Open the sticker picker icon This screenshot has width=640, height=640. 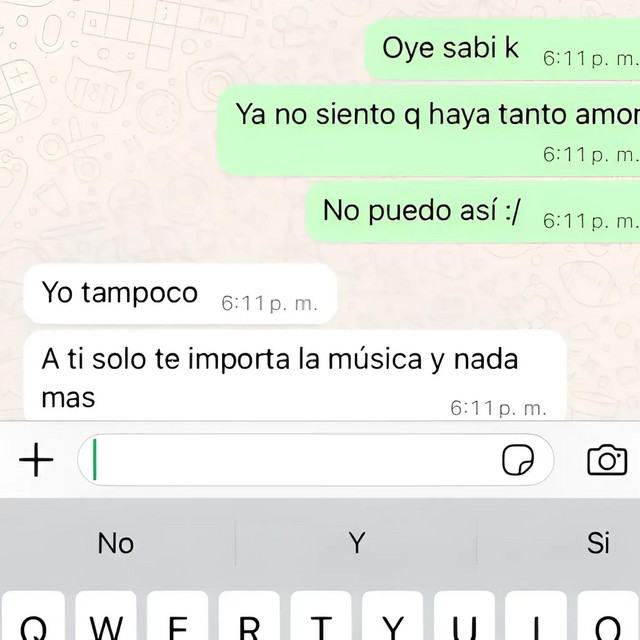517,460
